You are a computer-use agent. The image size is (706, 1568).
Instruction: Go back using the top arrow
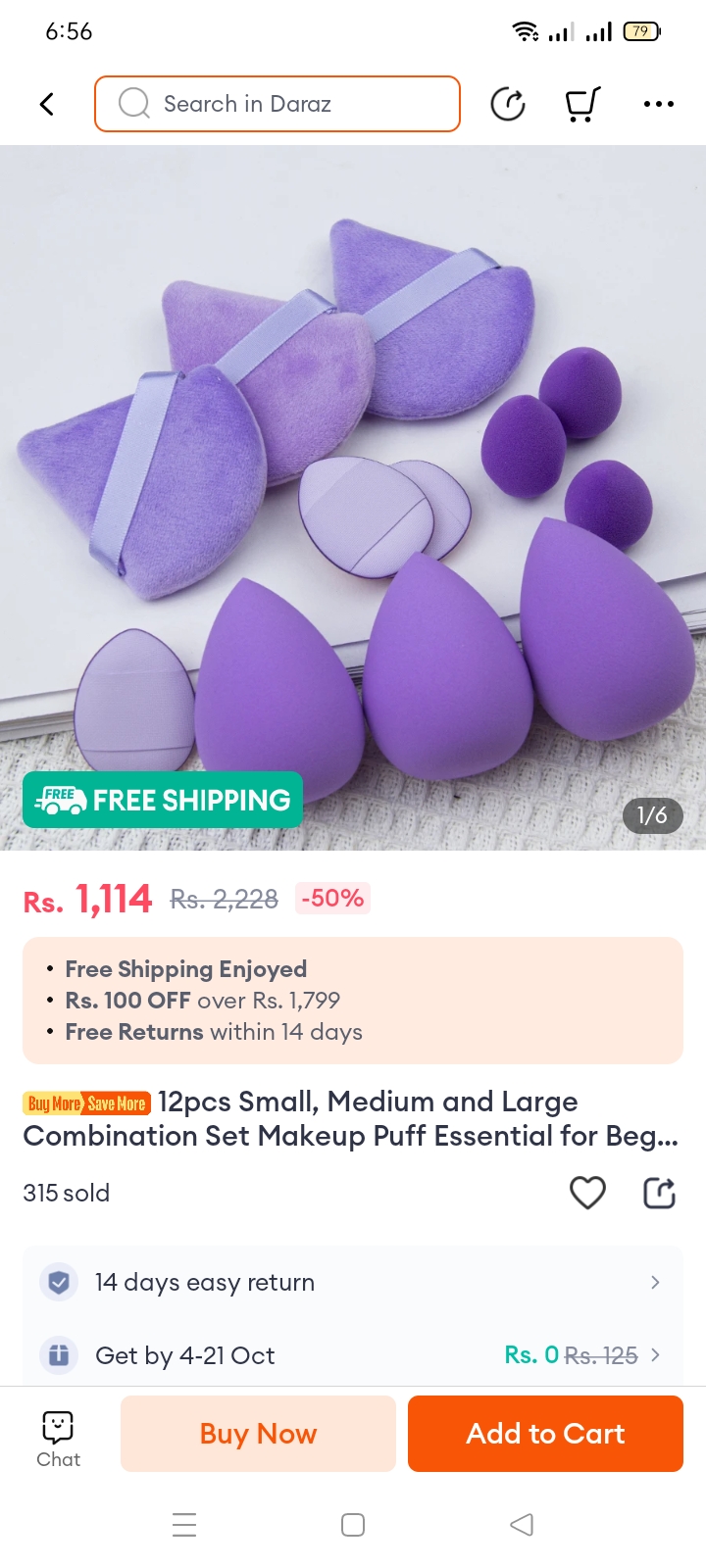pyautogui.click(x=46, y=104)
